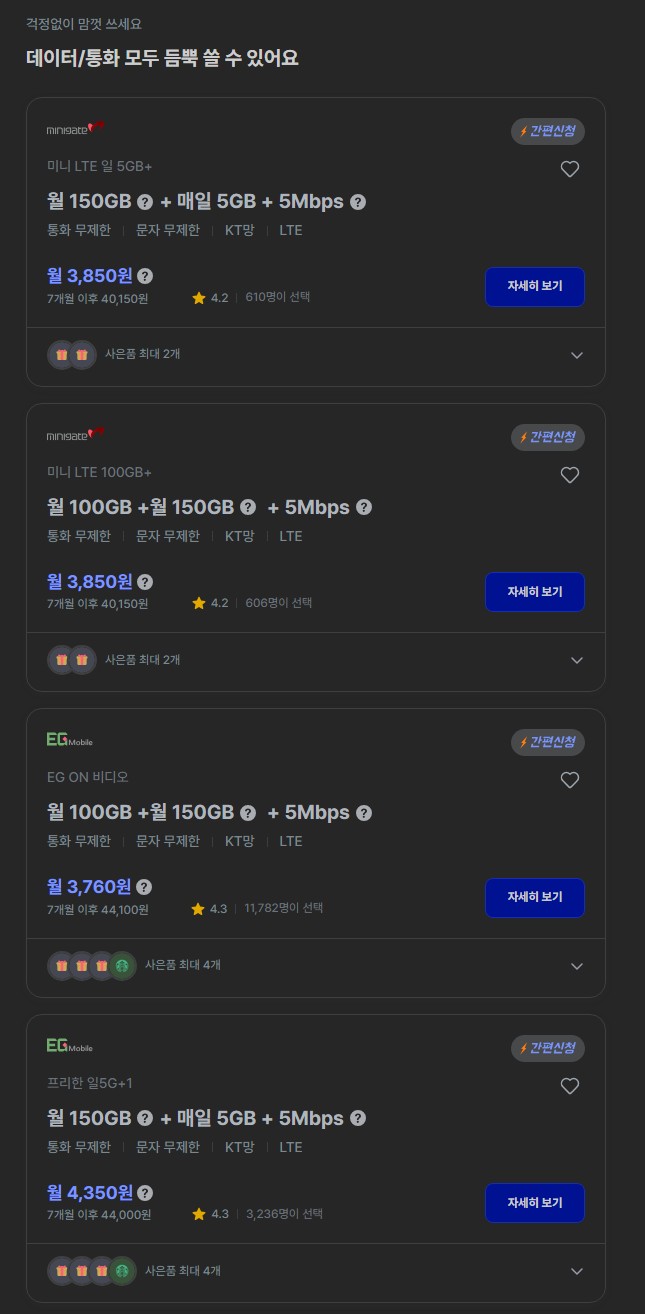This screenshot has height=1314, width=645.
Task: Open 월 150GB help on 미니 LTE 일 5GB+
Action: pos(145,202)
